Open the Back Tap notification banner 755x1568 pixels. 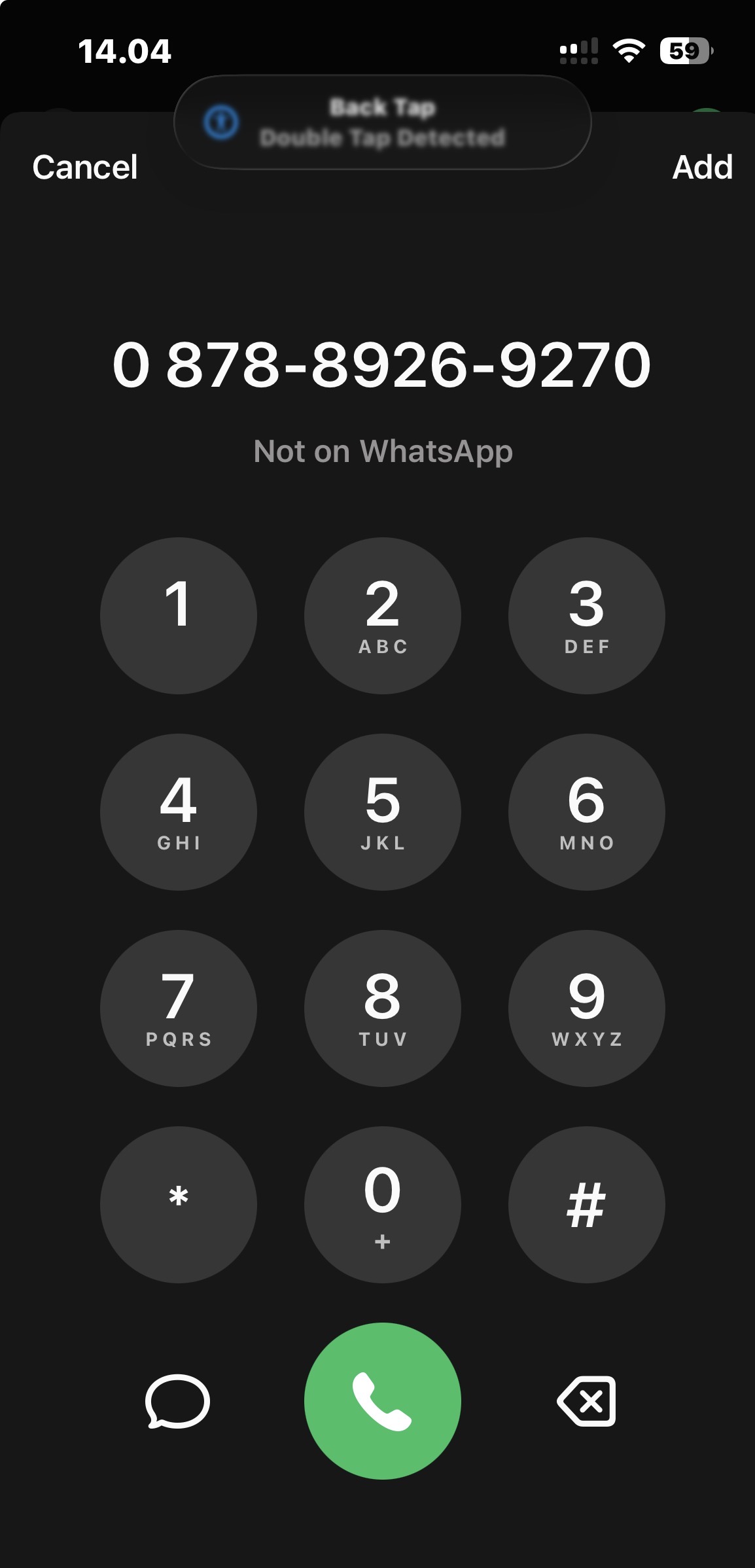tap(382, 122)
